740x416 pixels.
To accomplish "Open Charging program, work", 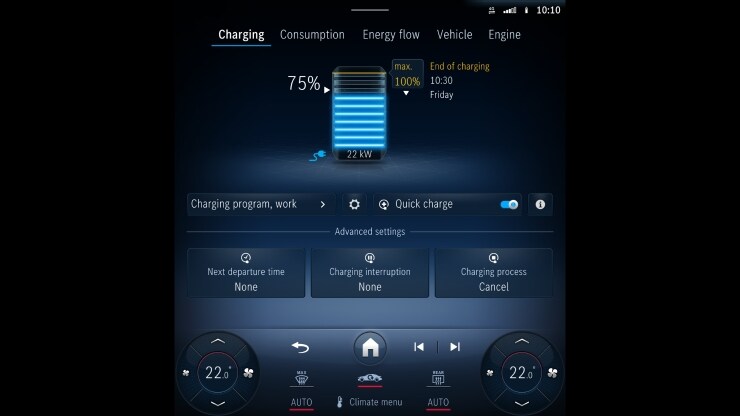I will pos(260,204).
